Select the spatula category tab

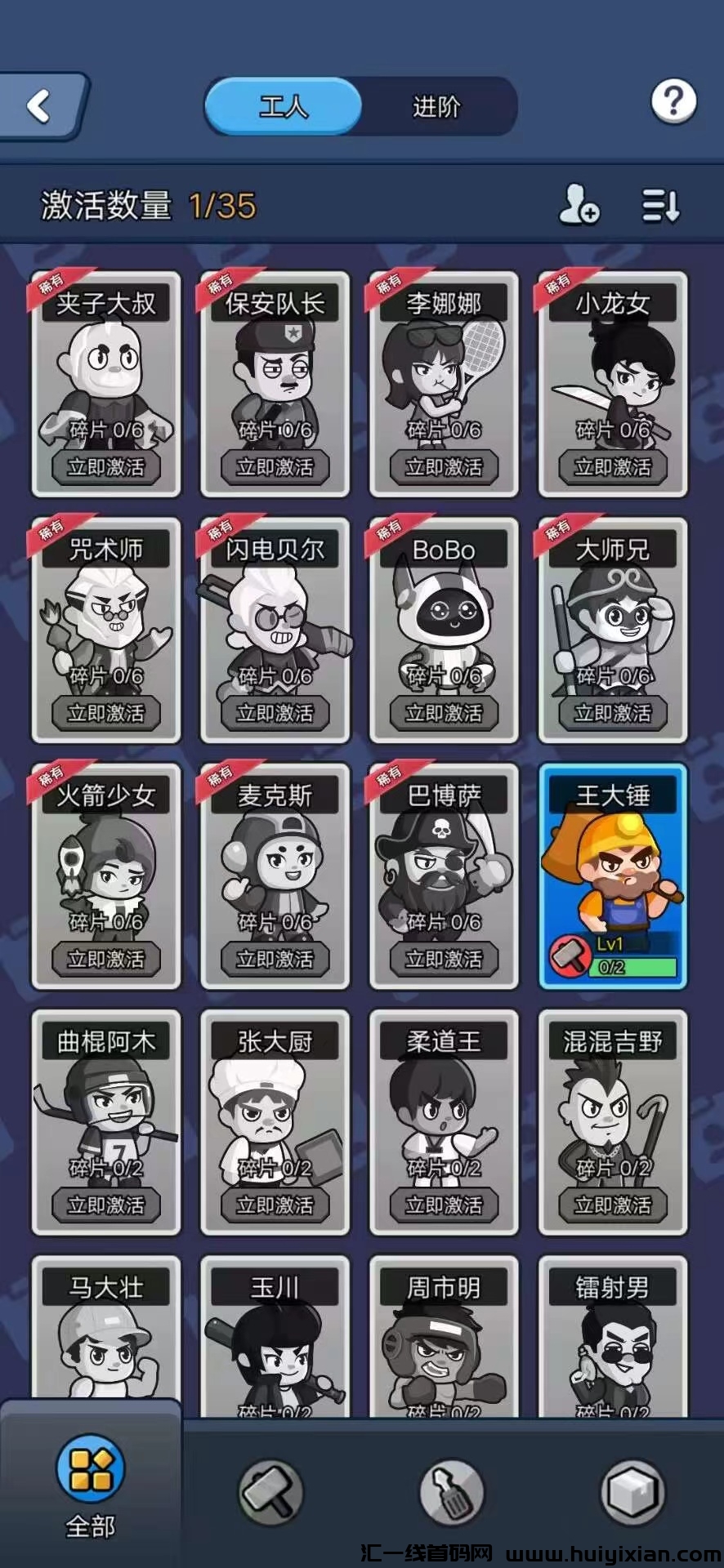click(452, 1492)
